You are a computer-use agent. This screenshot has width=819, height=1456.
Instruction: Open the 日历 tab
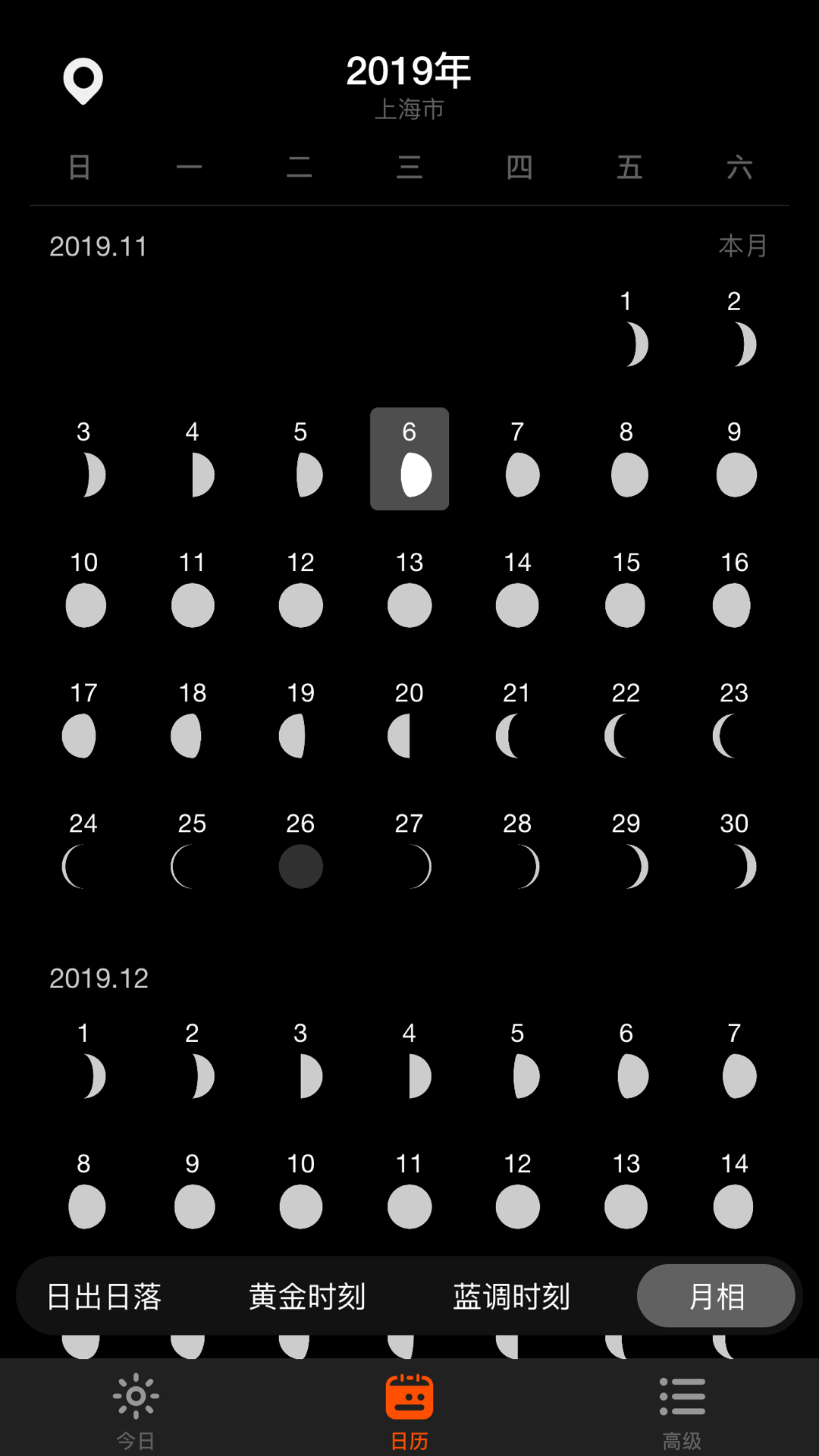409,1409
